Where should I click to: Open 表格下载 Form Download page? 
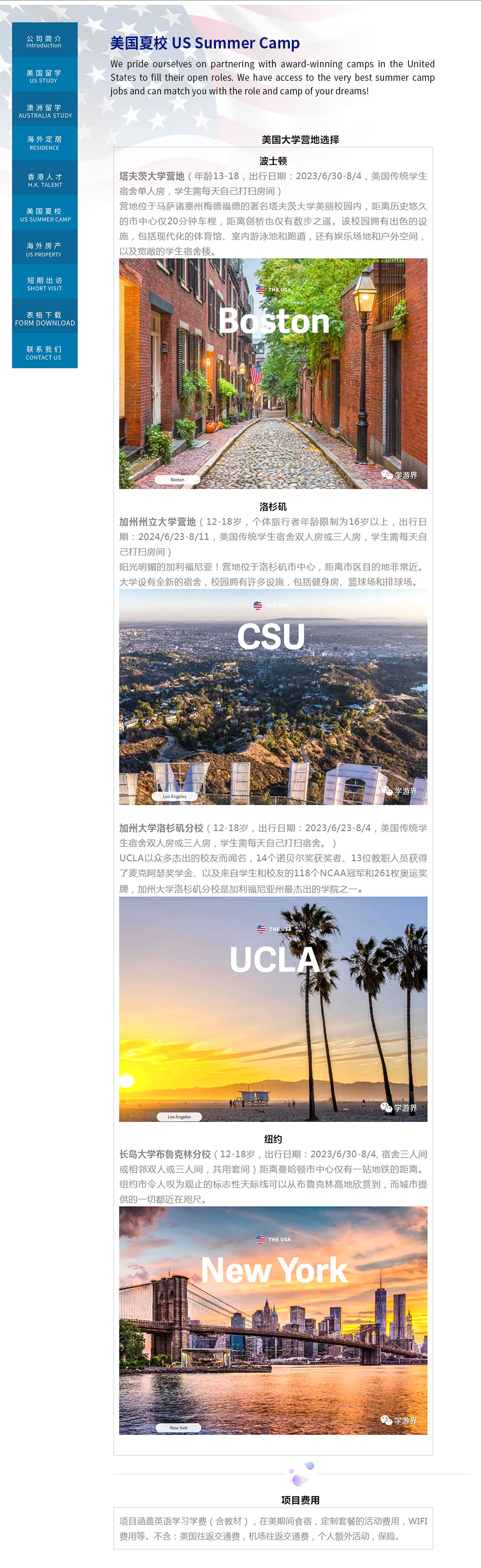point(45,318)
